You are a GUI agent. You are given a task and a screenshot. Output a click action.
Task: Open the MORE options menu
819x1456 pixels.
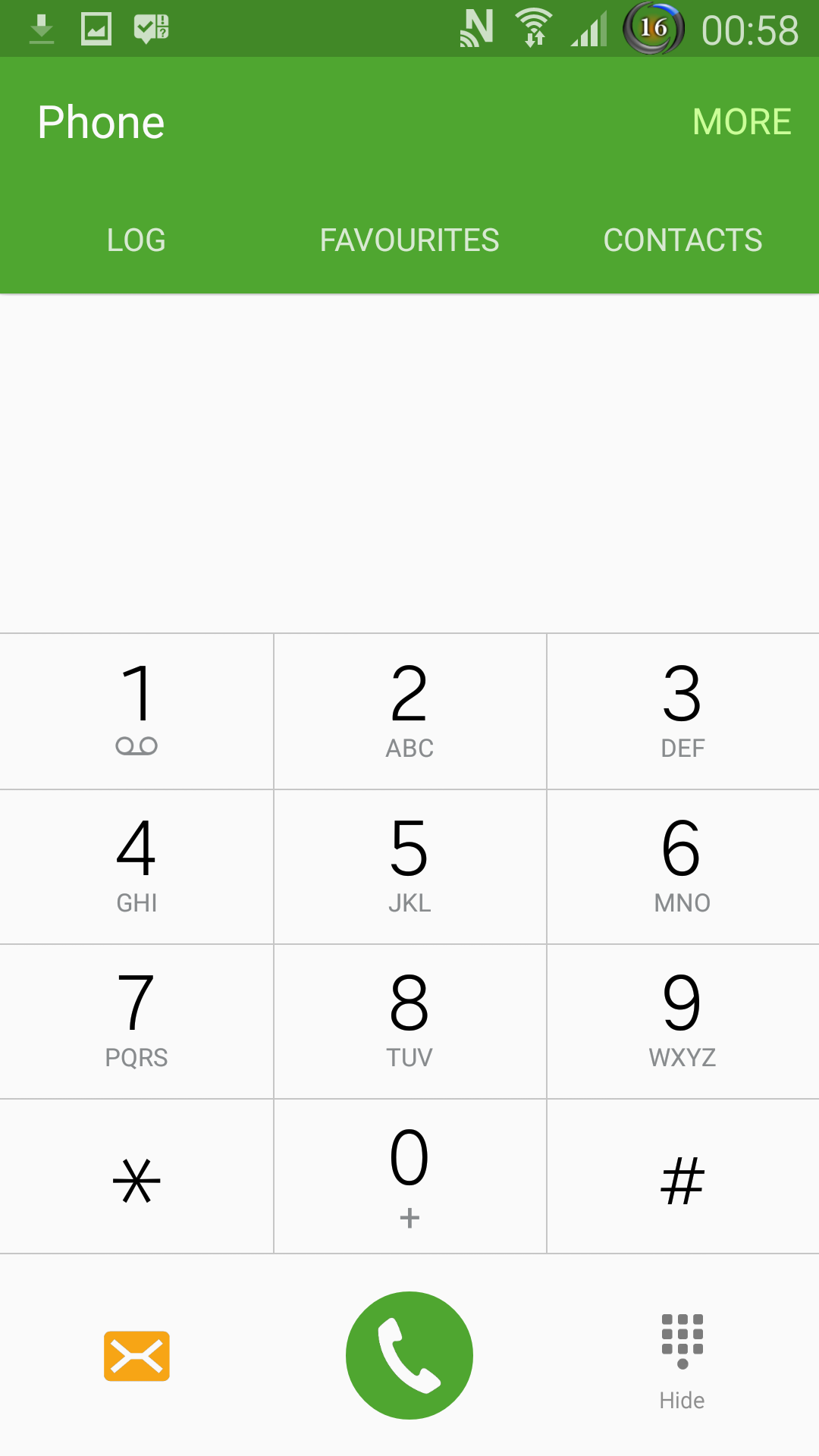point(742,121)
